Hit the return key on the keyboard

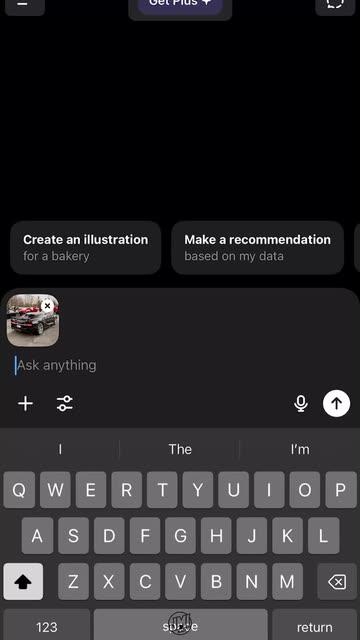click(314, 625)
